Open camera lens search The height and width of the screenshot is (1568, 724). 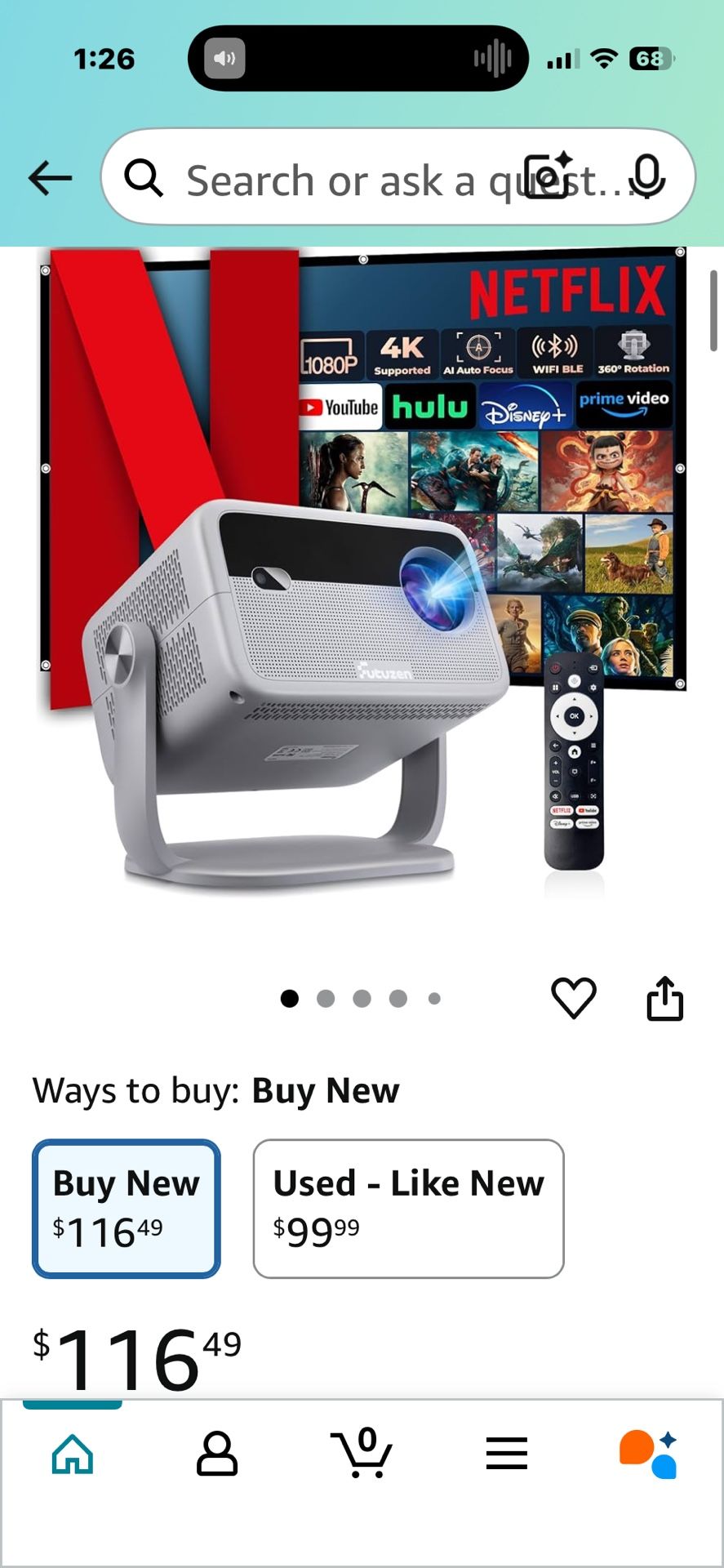pos(548,176)
